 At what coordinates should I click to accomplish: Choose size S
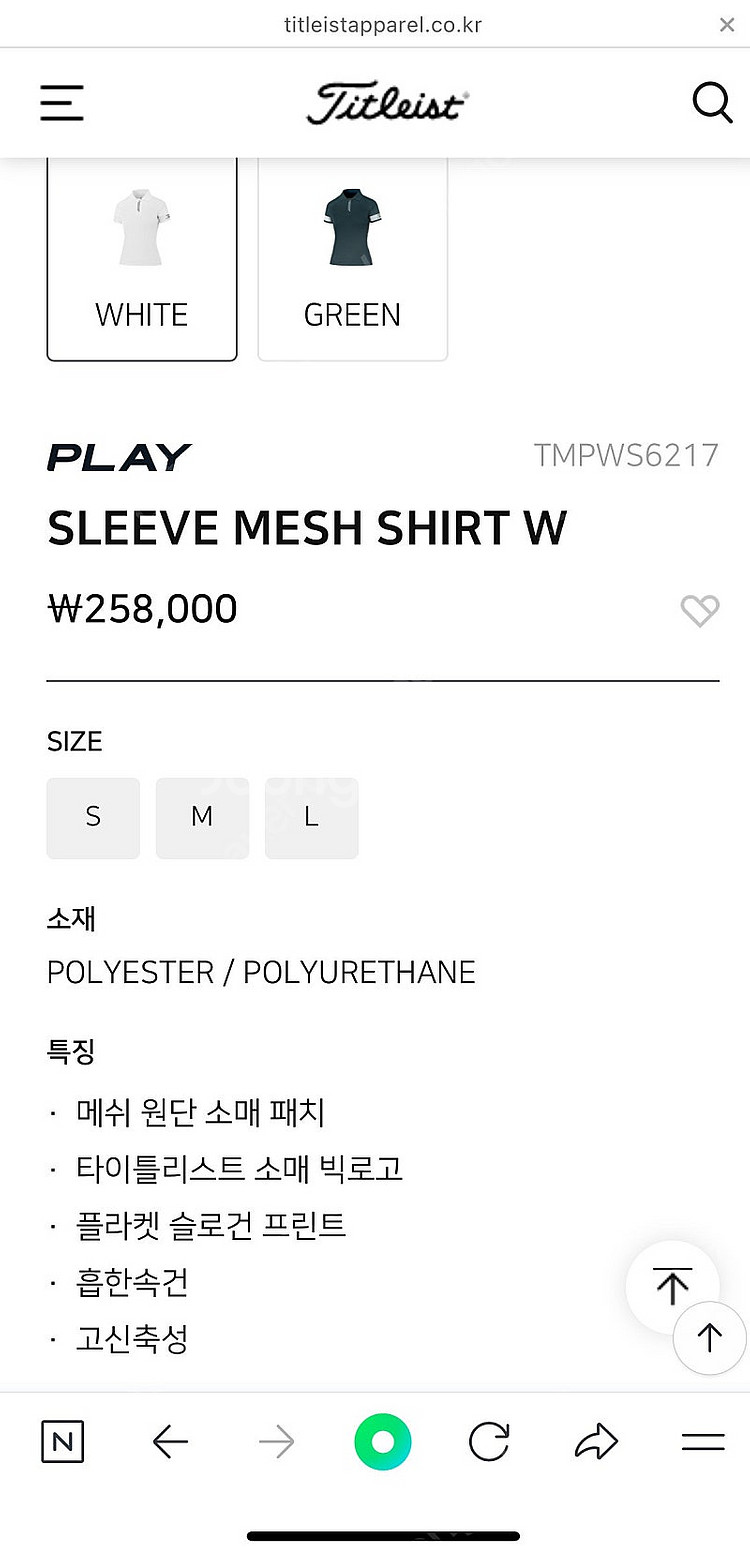coord(93,817)
